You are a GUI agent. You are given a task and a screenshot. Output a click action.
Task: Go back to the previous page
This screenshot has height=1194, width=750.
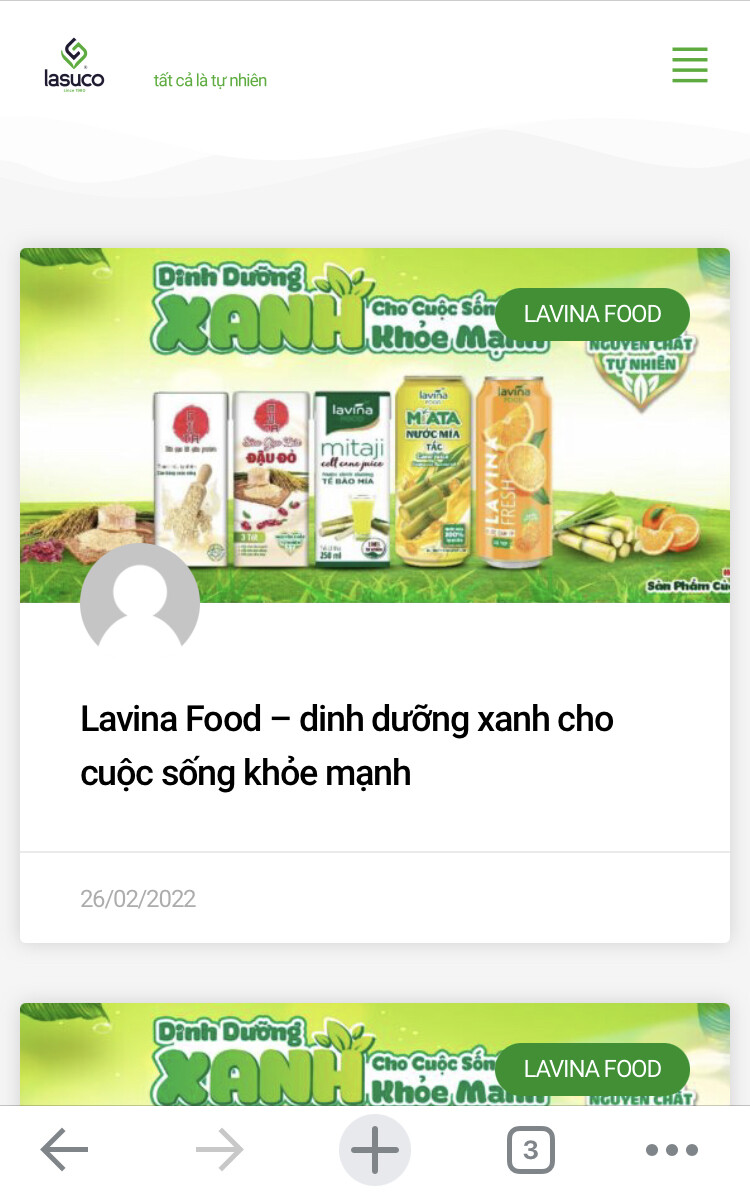click(x=64, y=1150)
